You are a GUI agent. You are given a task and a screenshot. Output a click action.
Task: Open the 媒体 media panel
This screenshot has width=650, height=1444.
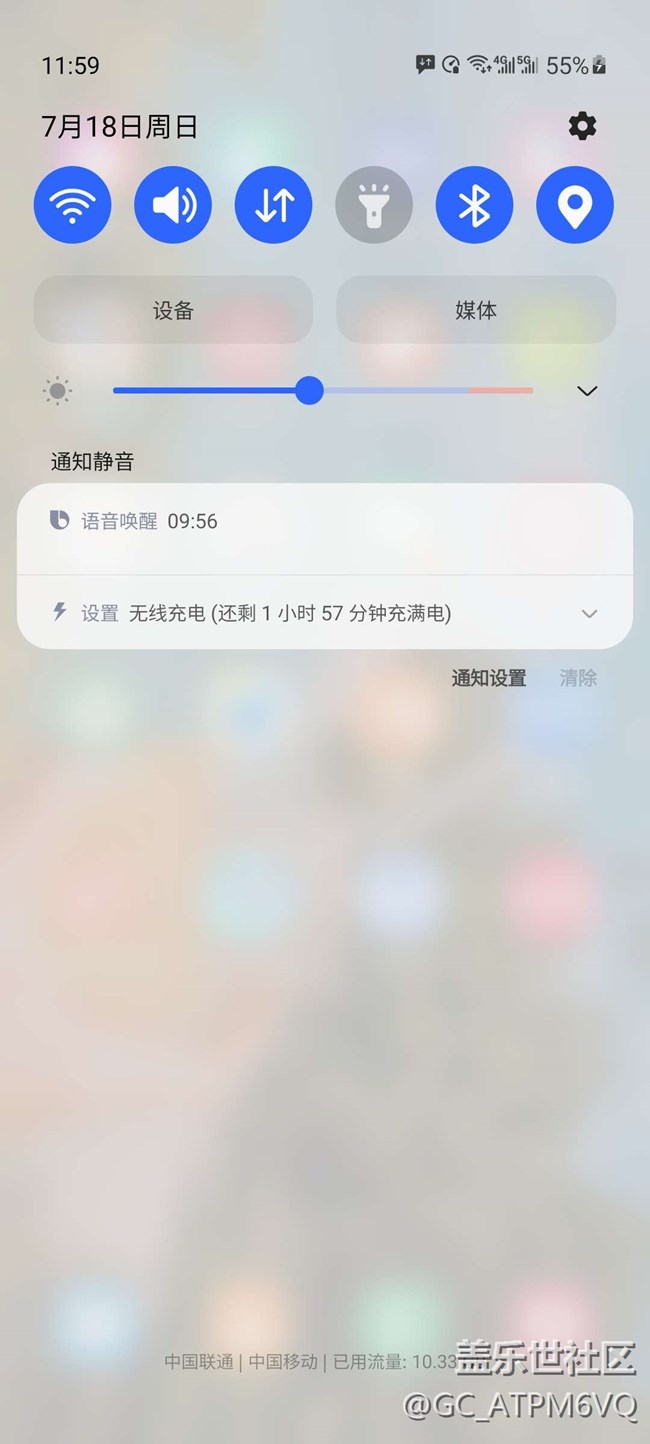point(476,310)
